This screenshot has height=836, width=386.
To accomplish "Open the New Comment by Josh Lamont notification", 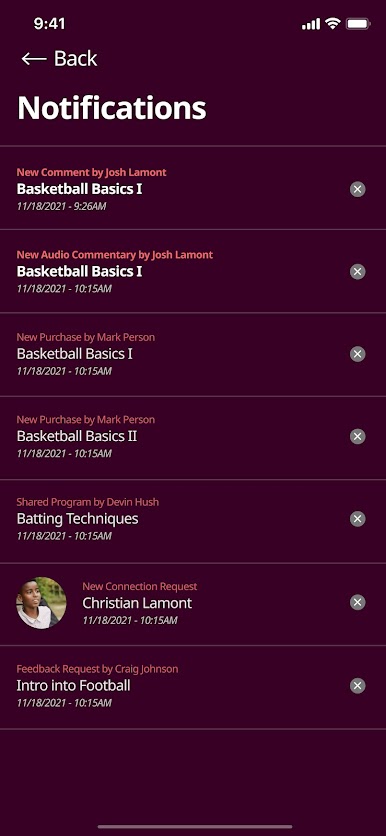I will (193, 188).
